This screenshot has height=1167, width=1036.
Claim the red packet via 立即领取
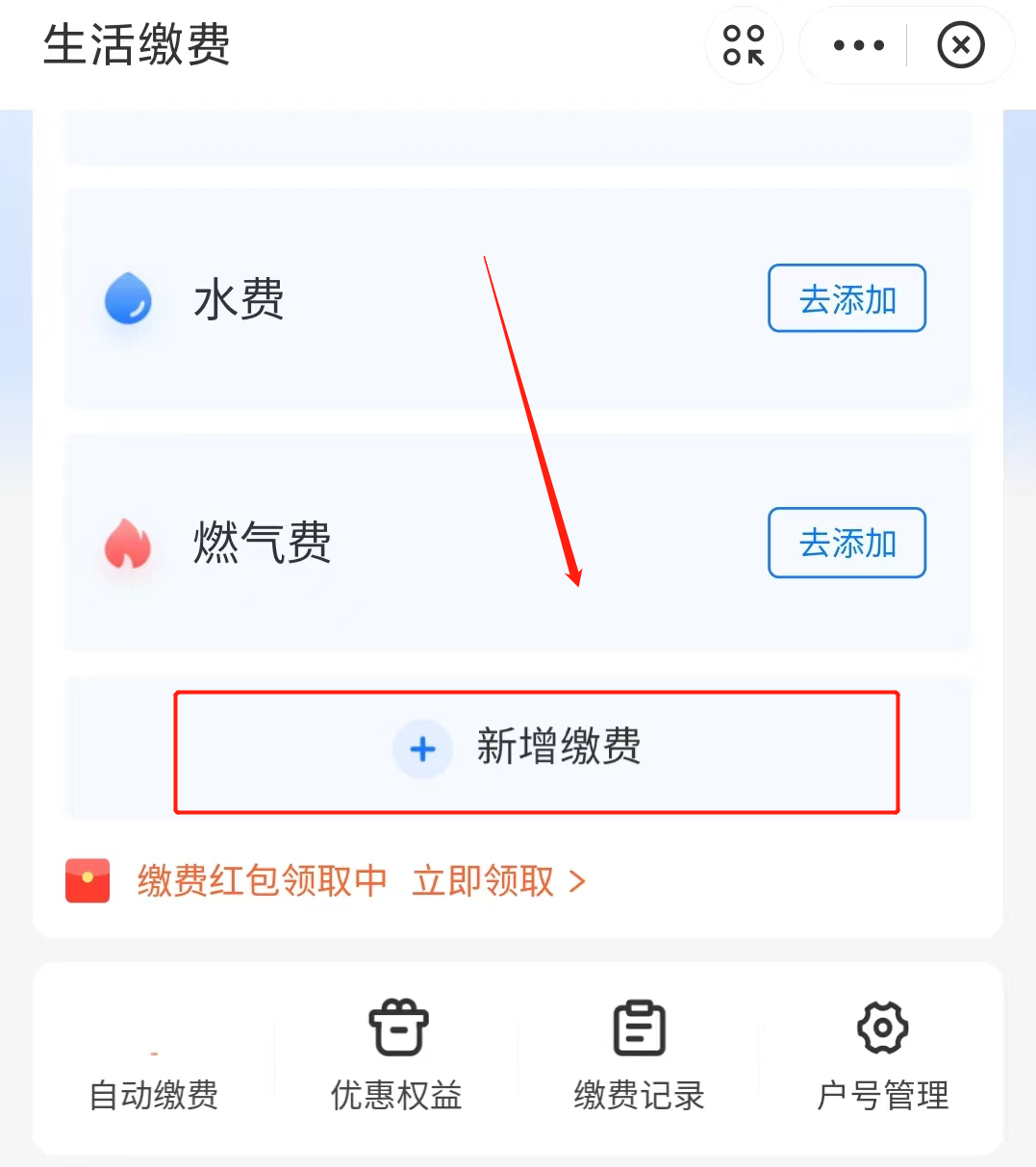(x=498, y=881)
